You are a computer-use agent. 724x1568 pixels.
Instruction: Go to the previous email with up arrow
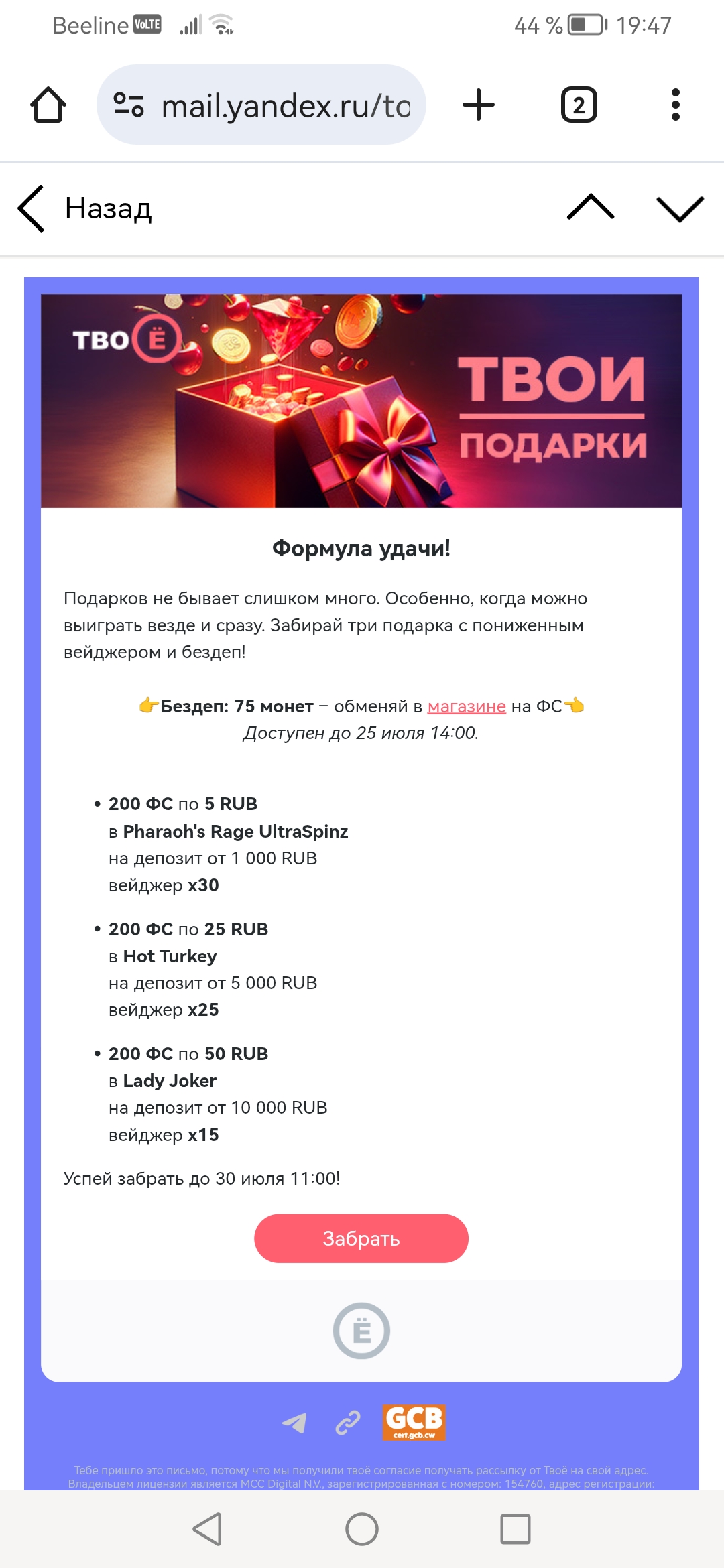pyautogui.click(x=590, y=208)
